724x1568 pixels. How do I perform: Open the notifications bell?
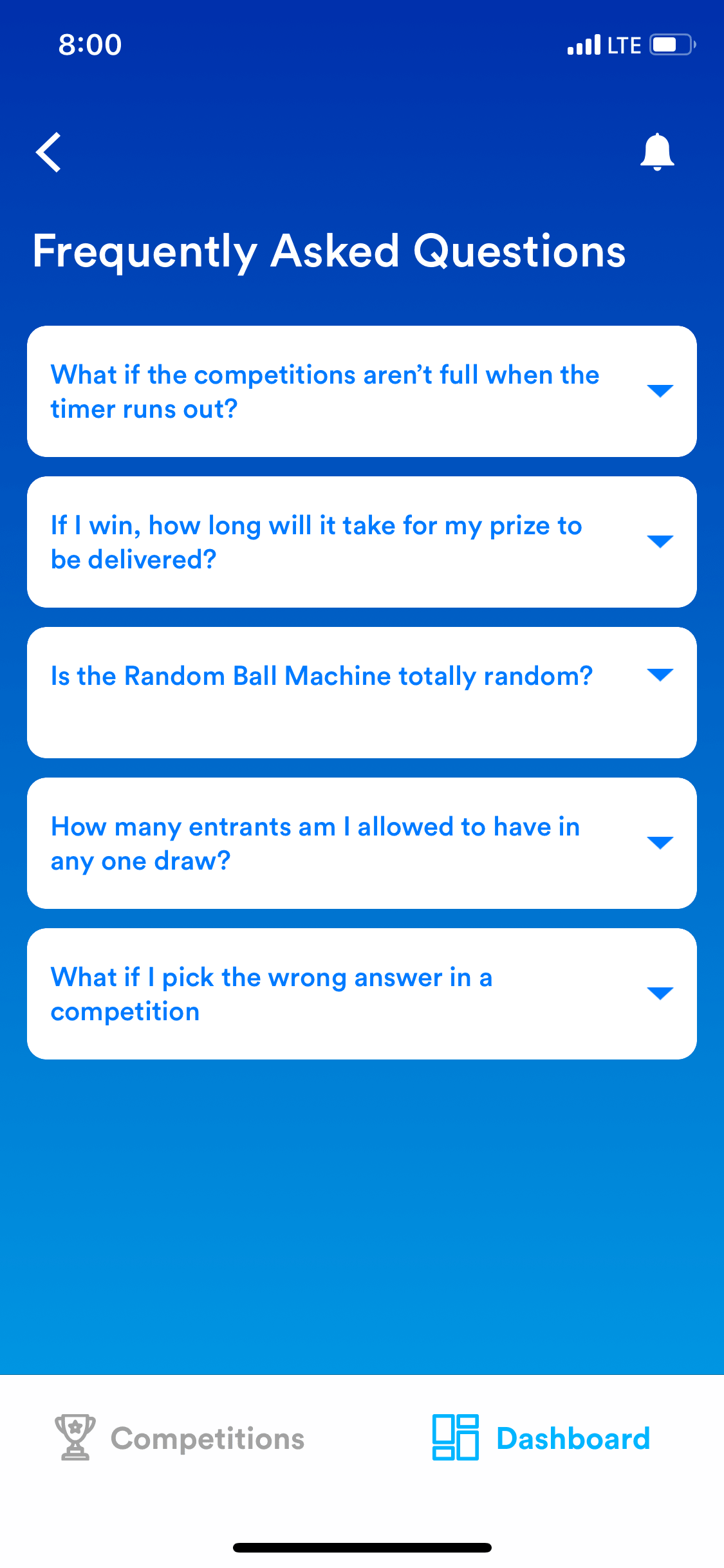pos(656,153)
